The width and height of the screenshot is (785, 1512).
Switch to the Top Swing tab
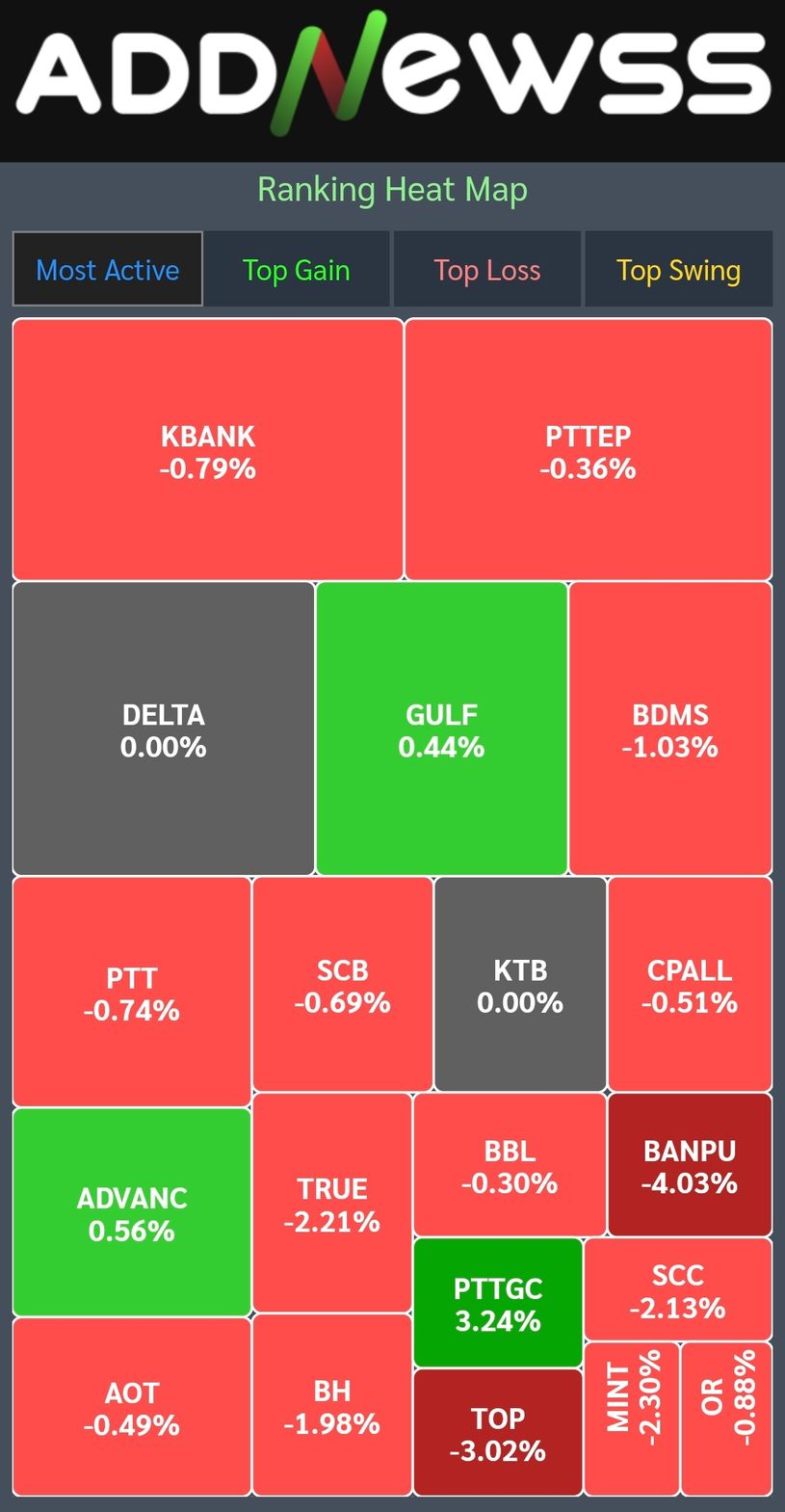click(678, 270)
